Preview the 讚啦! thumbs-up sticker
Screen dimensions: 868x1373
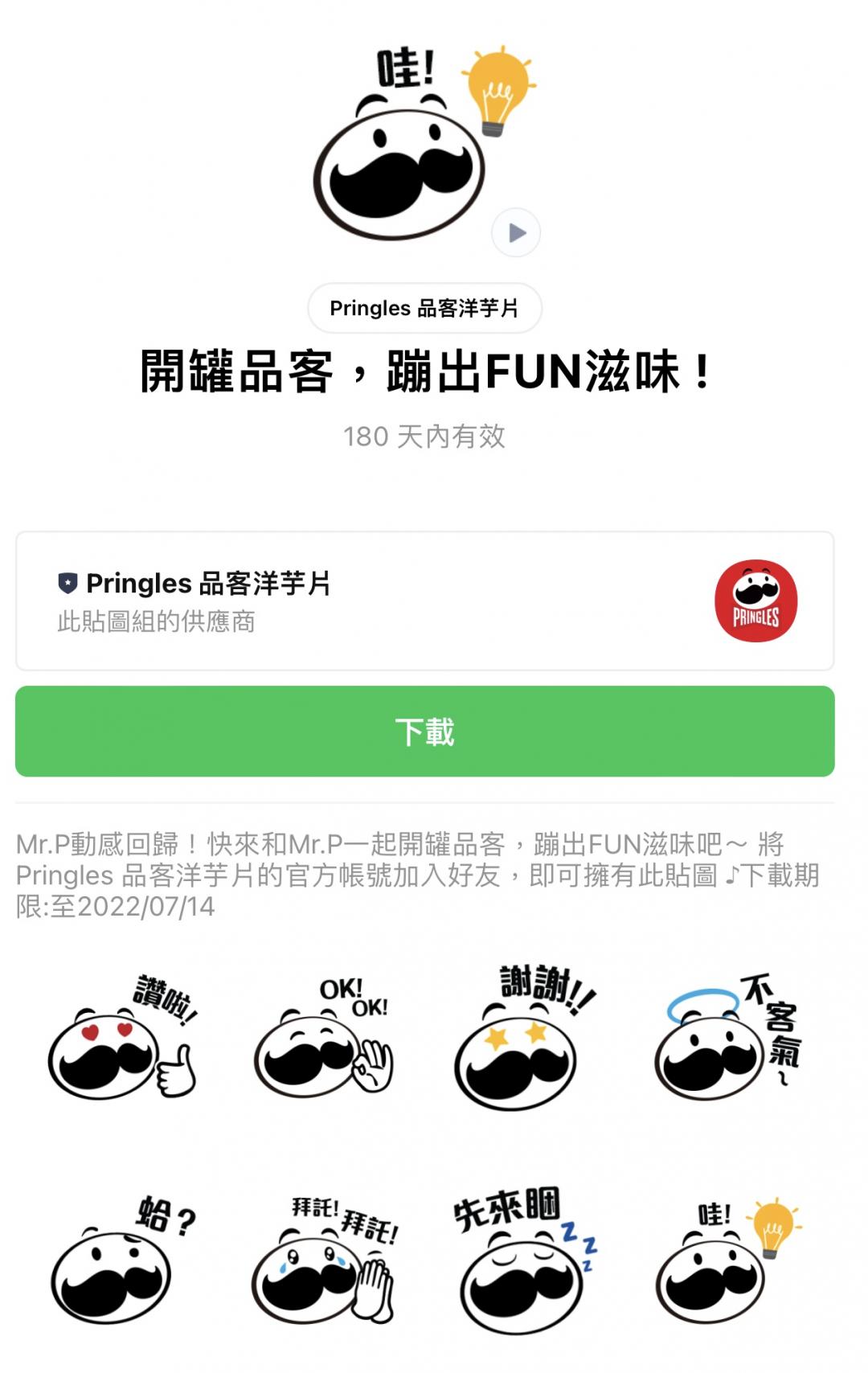click(122, 1039)
